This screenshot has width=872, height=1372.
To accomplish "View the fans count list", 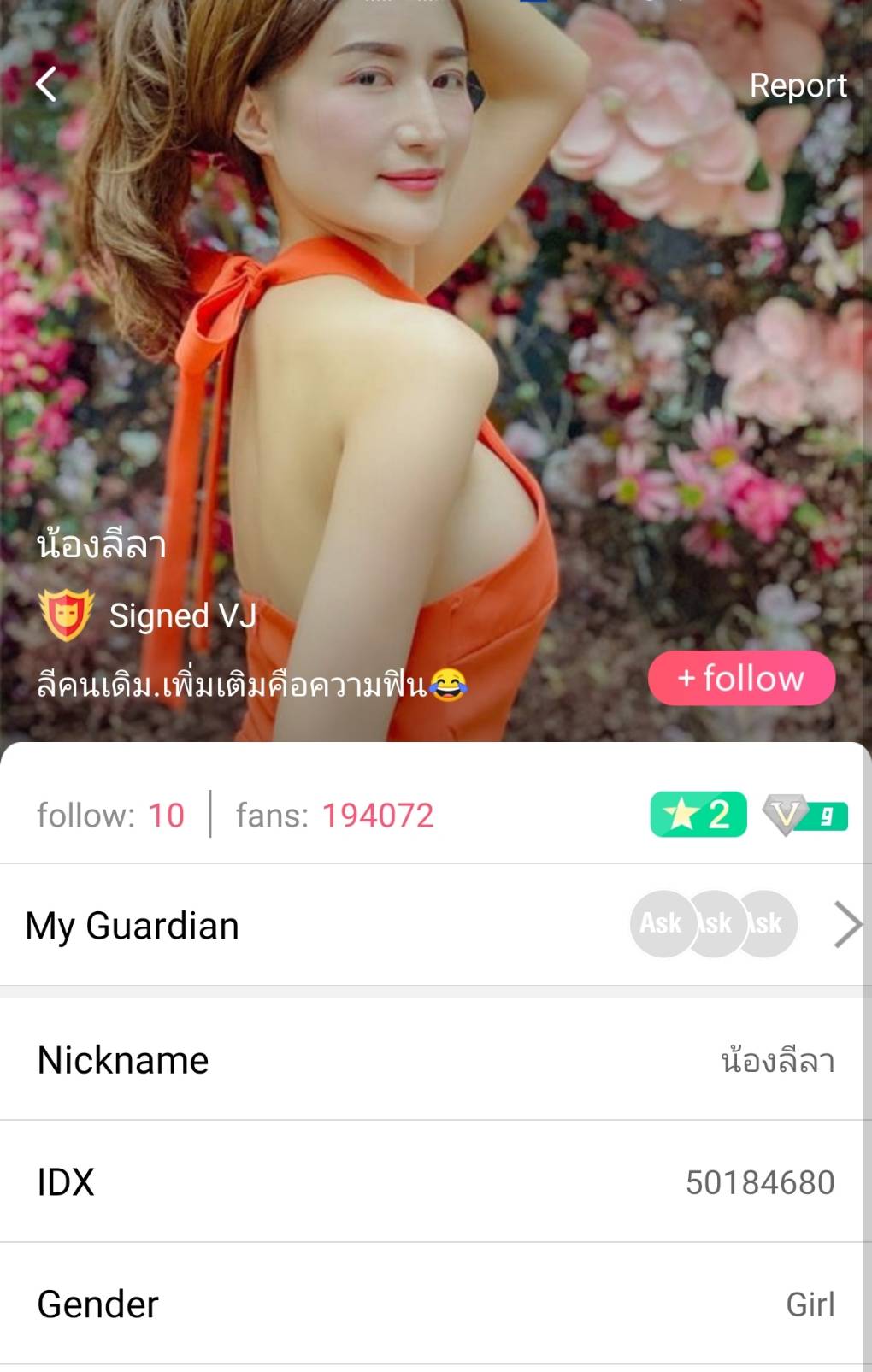I will 335,816.
